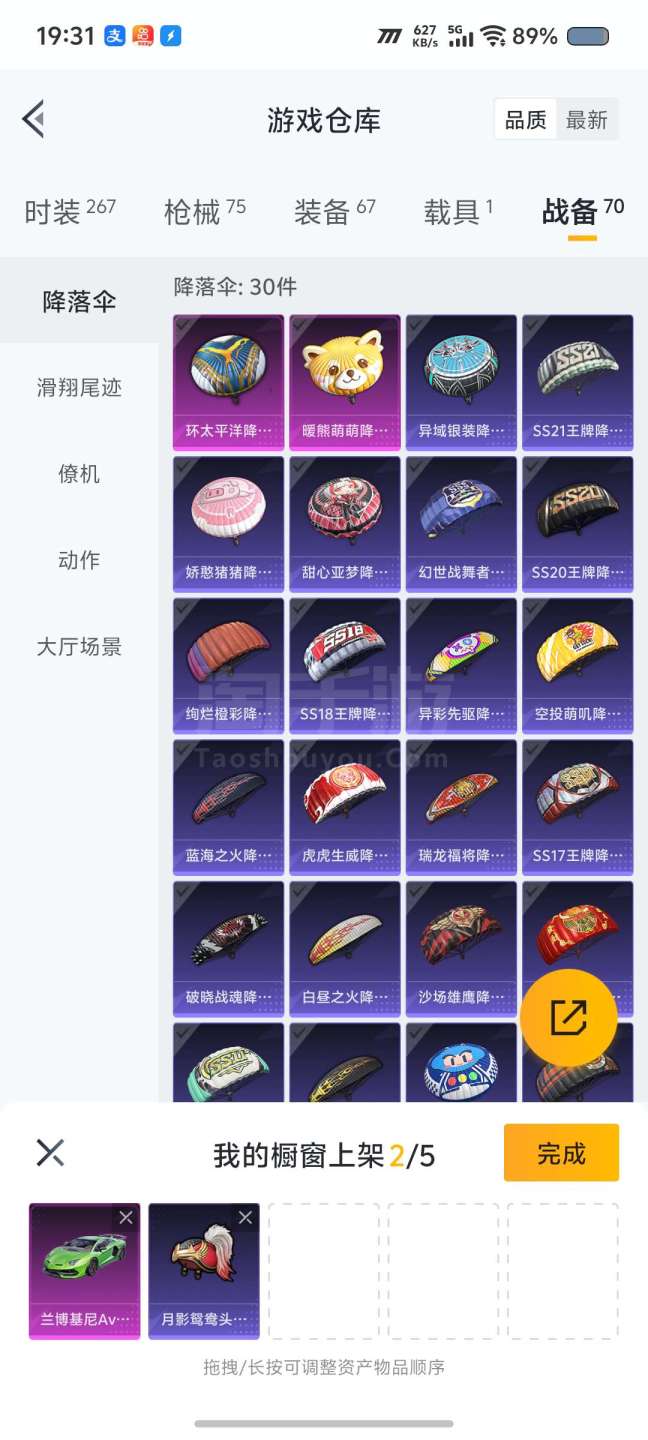
Task: Tap the yellow share floating button
Action: click(568, 1019)
